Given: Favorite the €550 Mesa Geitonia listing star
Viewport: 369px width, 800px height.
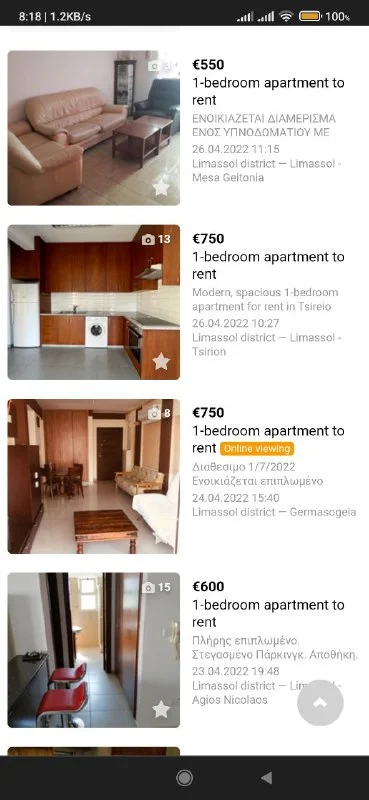Looking at the screenshot, I should coord(161,187).
